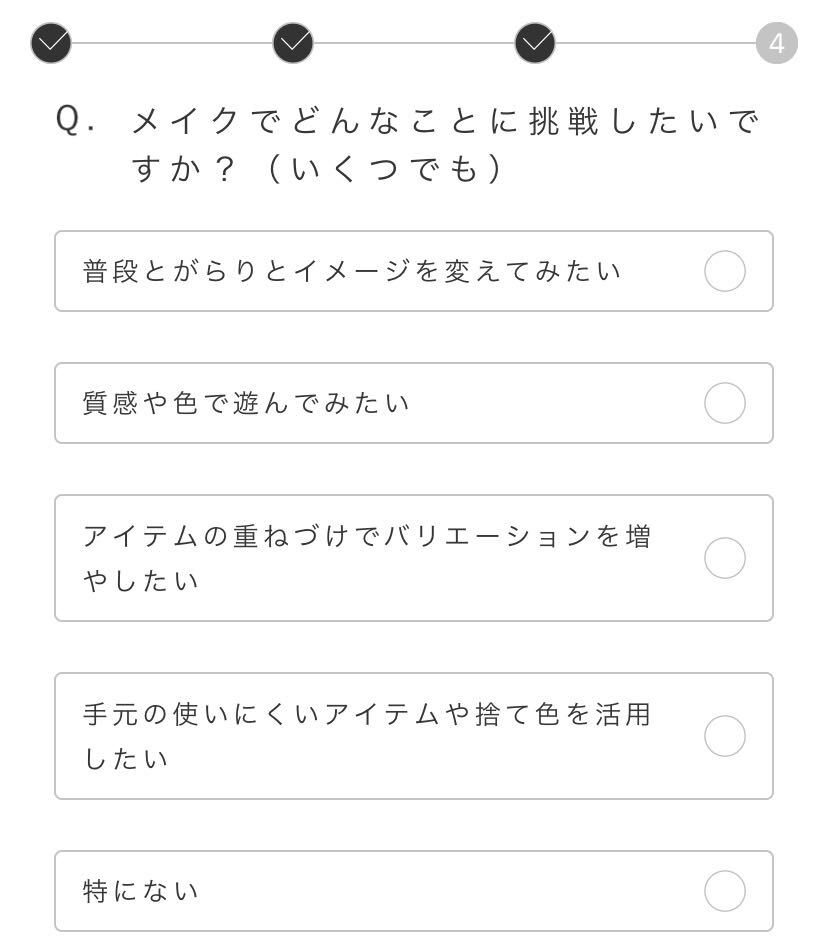Select 普段とがらりとイメージを変えてみたい option
Screen dimensions: 828x942
pos(724,271)
